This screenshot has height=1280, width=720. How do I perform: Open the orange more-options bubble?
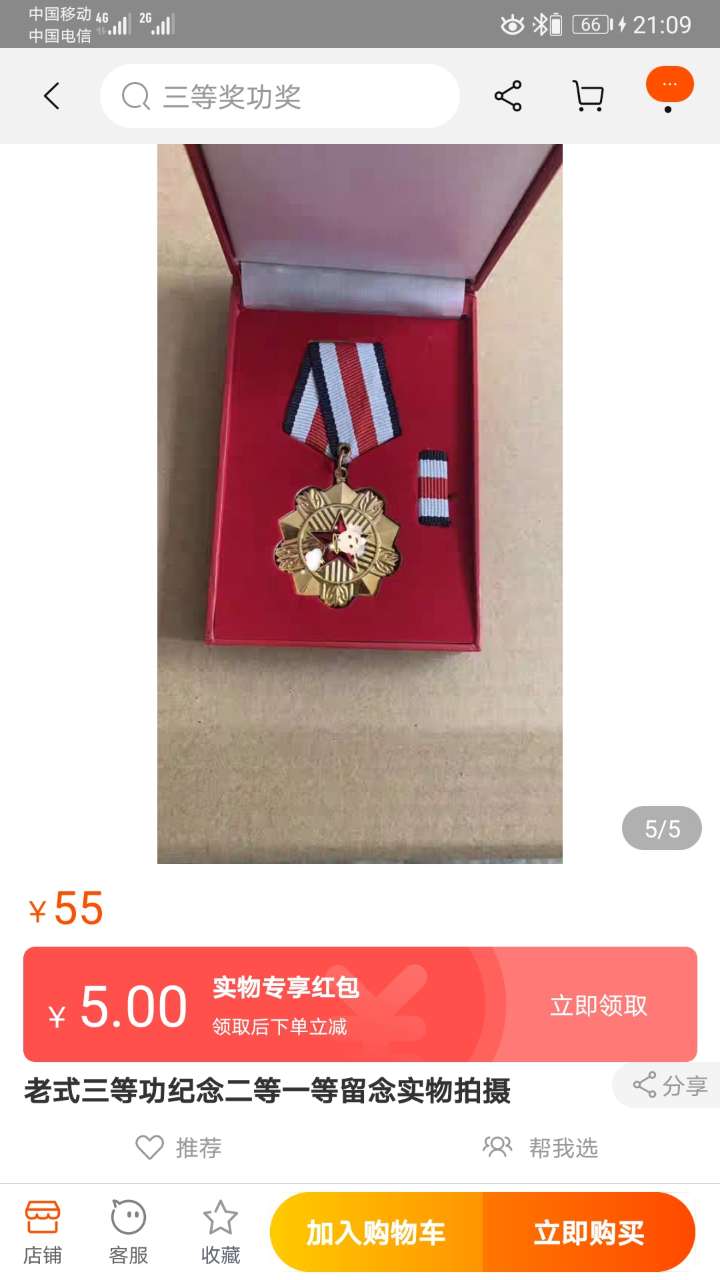[669, 86]
